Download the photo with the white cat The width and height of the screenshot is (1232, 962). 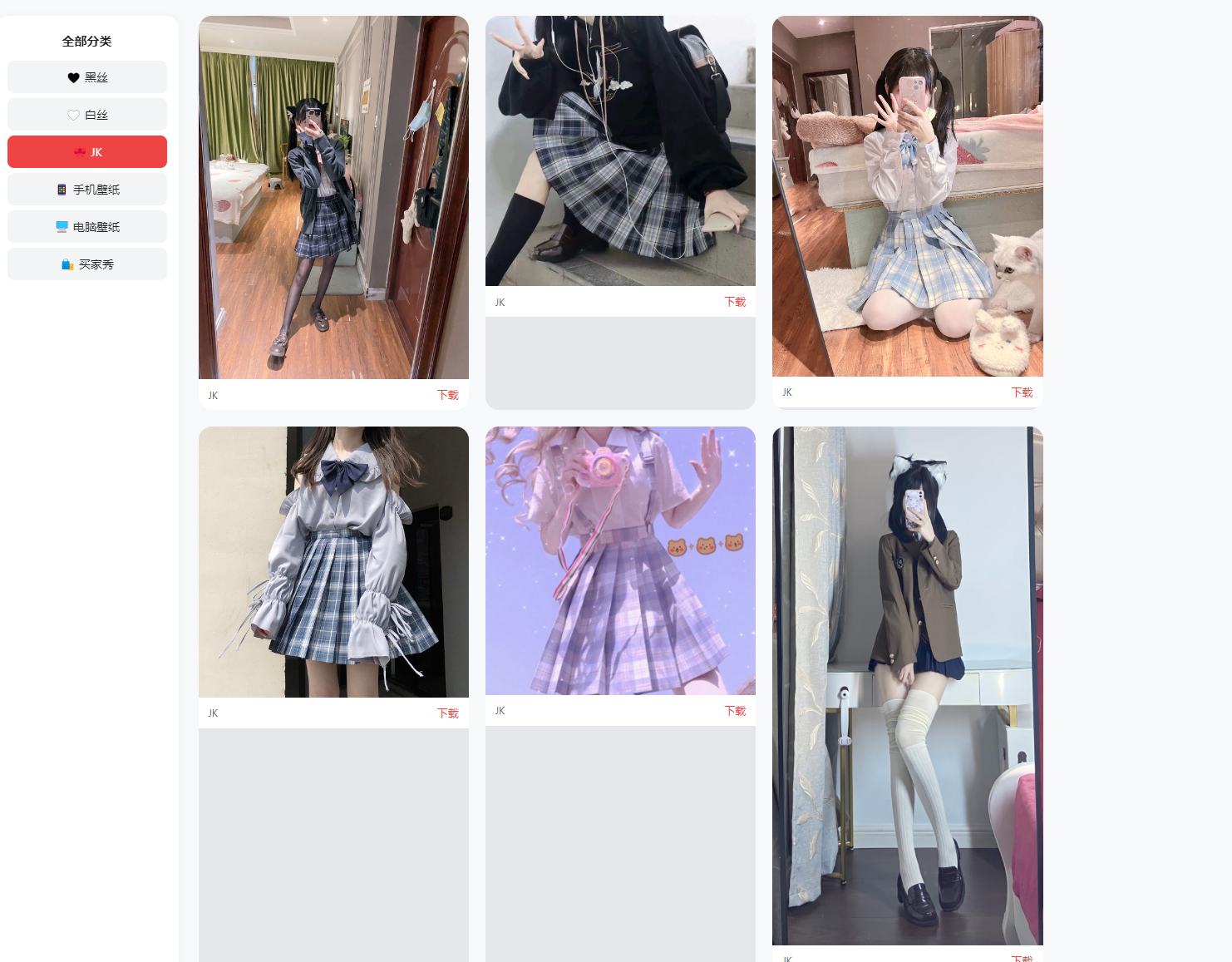point(1022,392)
